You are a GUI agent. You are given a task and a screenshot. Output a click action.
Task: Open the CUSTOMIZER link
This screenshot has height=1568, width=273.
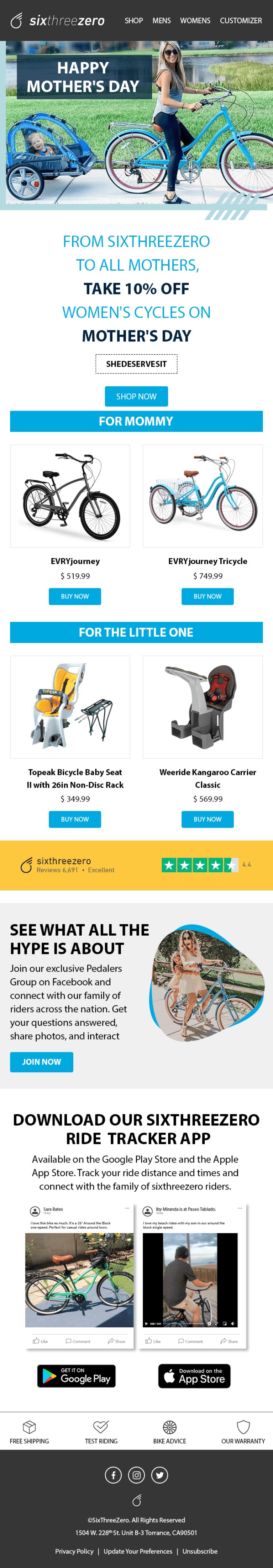click(241, 21)
